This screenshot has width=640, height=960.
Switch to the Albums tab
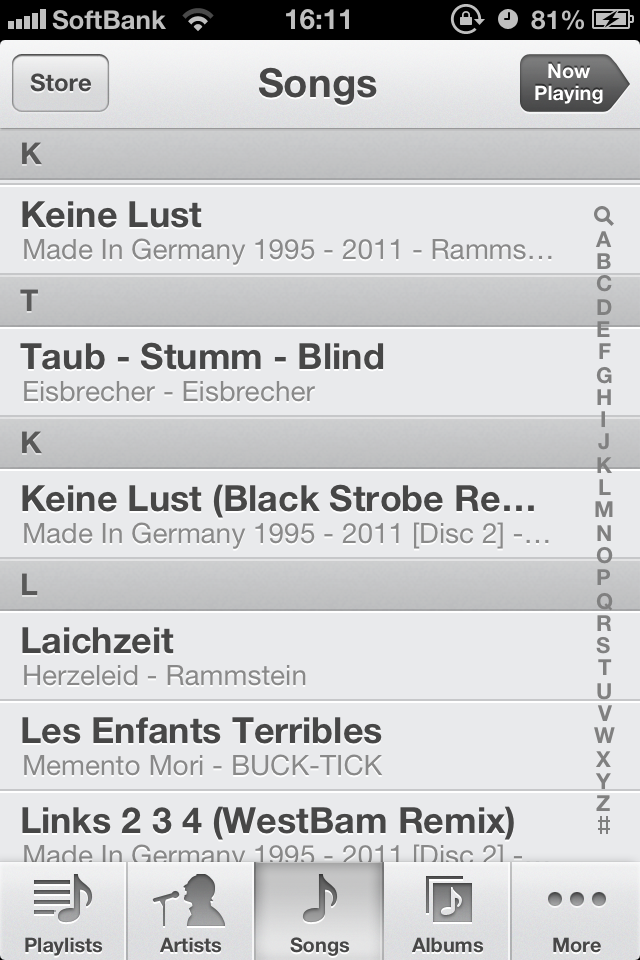tap(447, 912)
